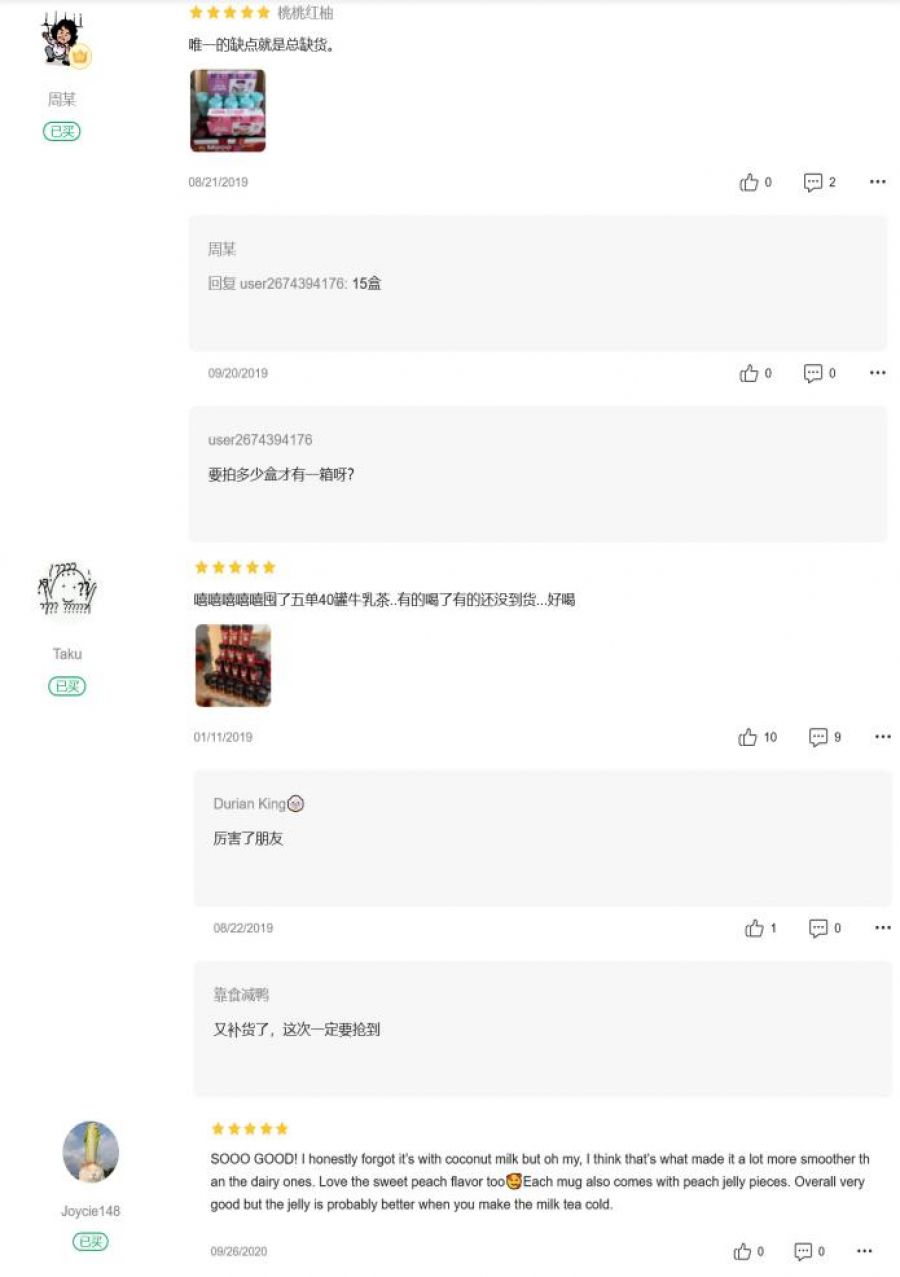Open more options for Joycie148's review

click(x=864, y=1251)
